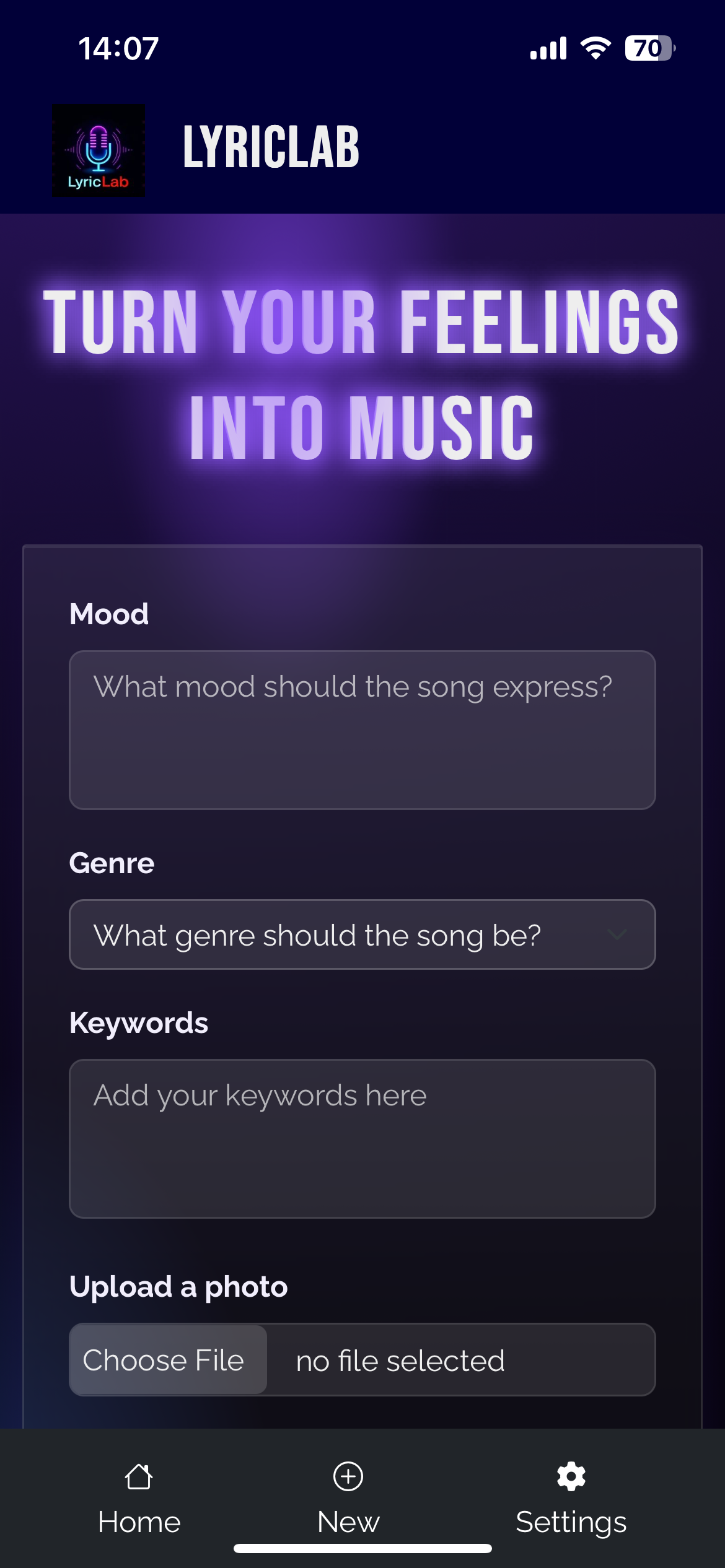Tap the cellular signal bars icon
Screen dimensions: 725x1568
click(549, 47)
